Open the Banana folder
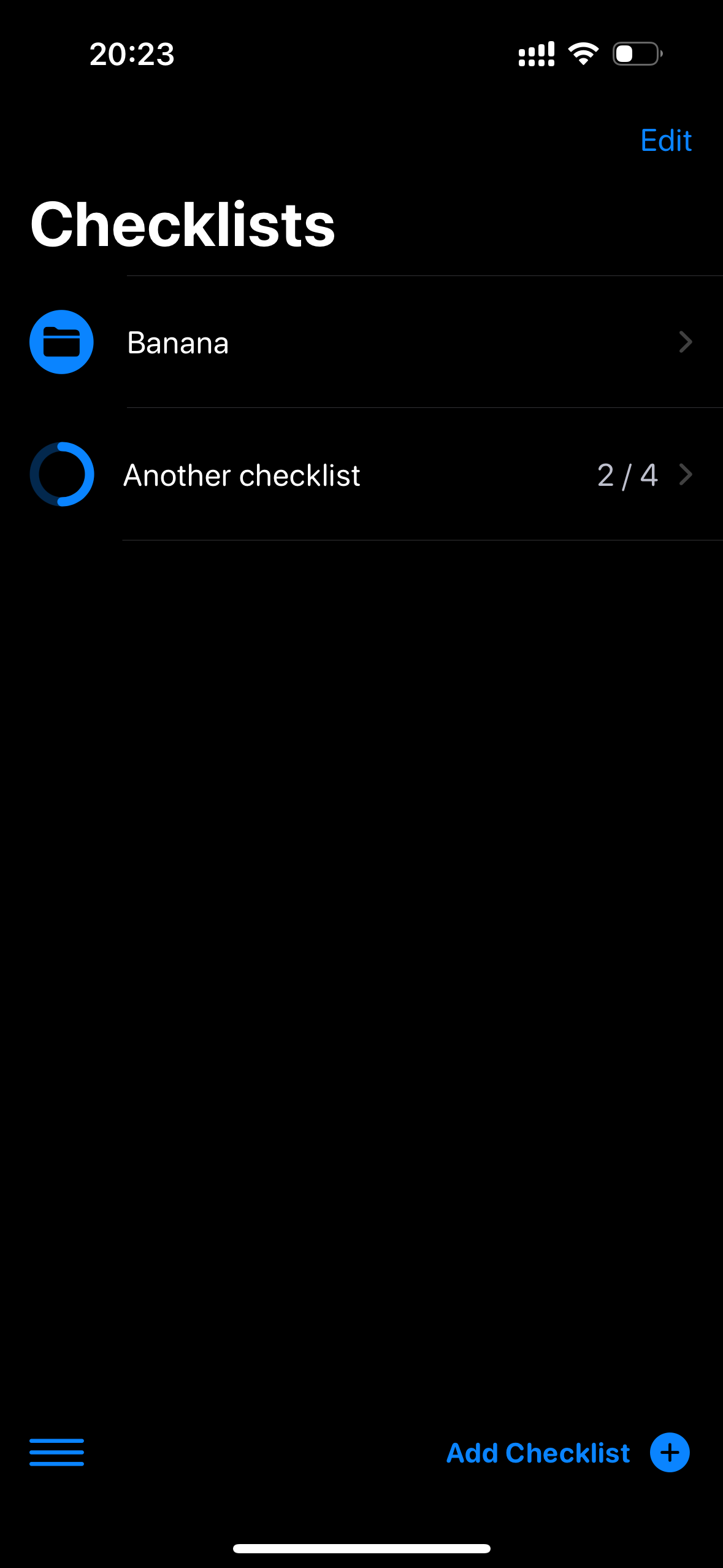 (x=362, y=342)
